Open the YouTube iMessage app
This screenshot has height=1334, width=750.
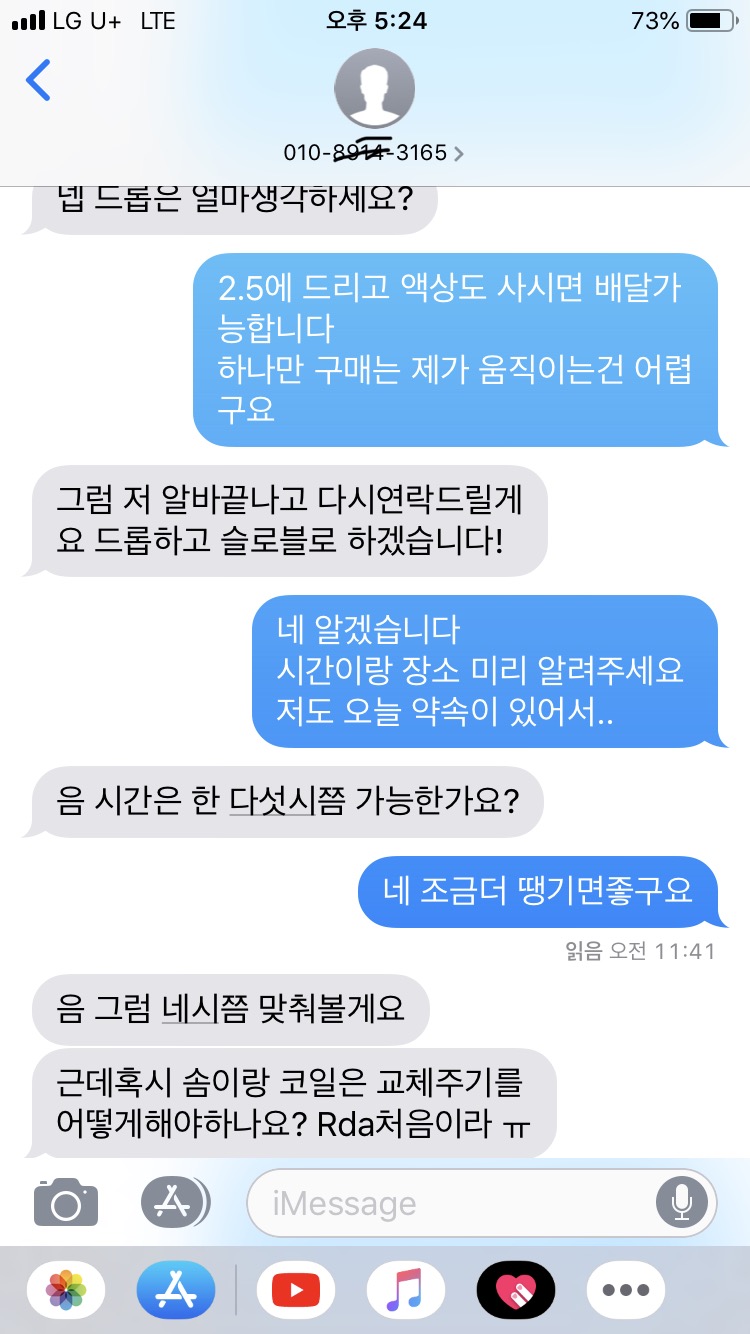[296, 1290]
